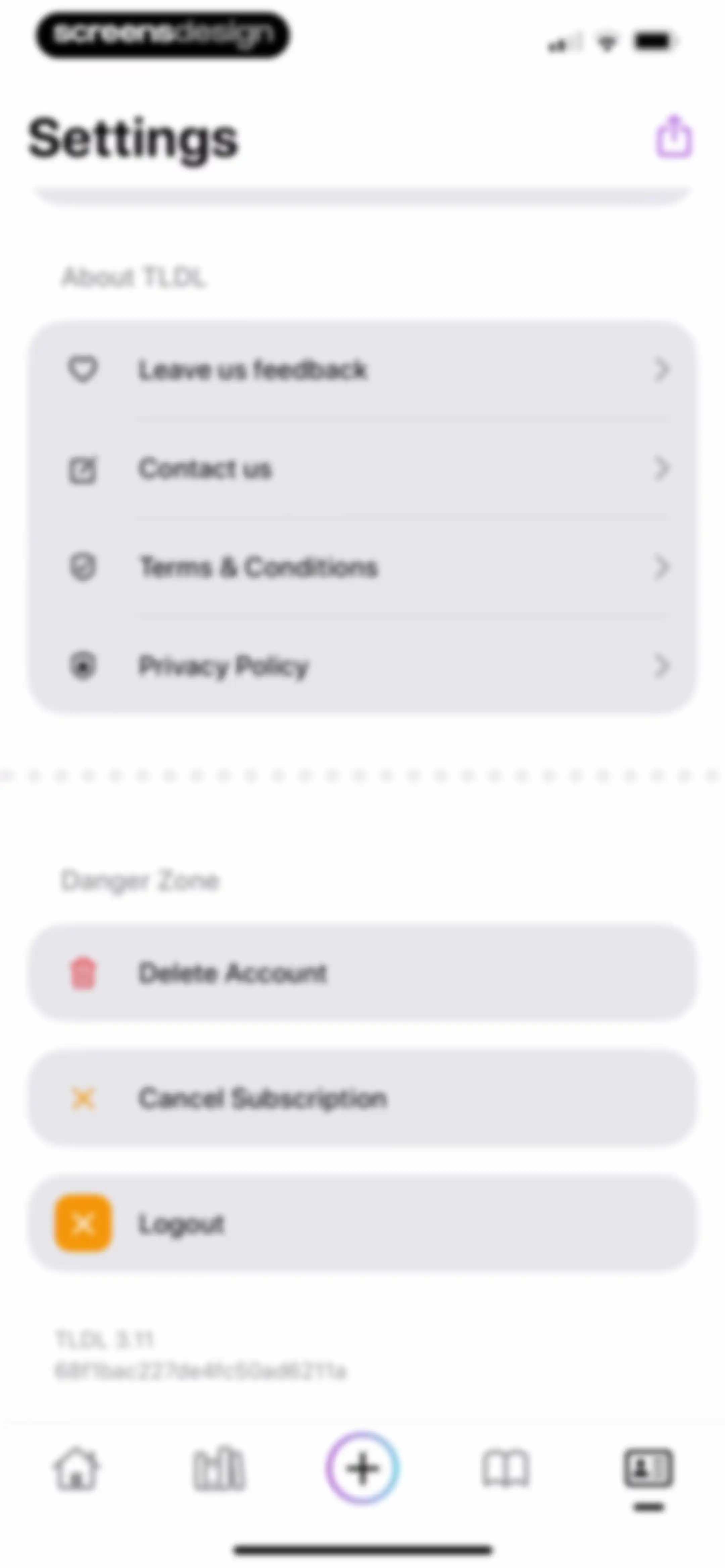Open the Contact us row

click(363, 469)
